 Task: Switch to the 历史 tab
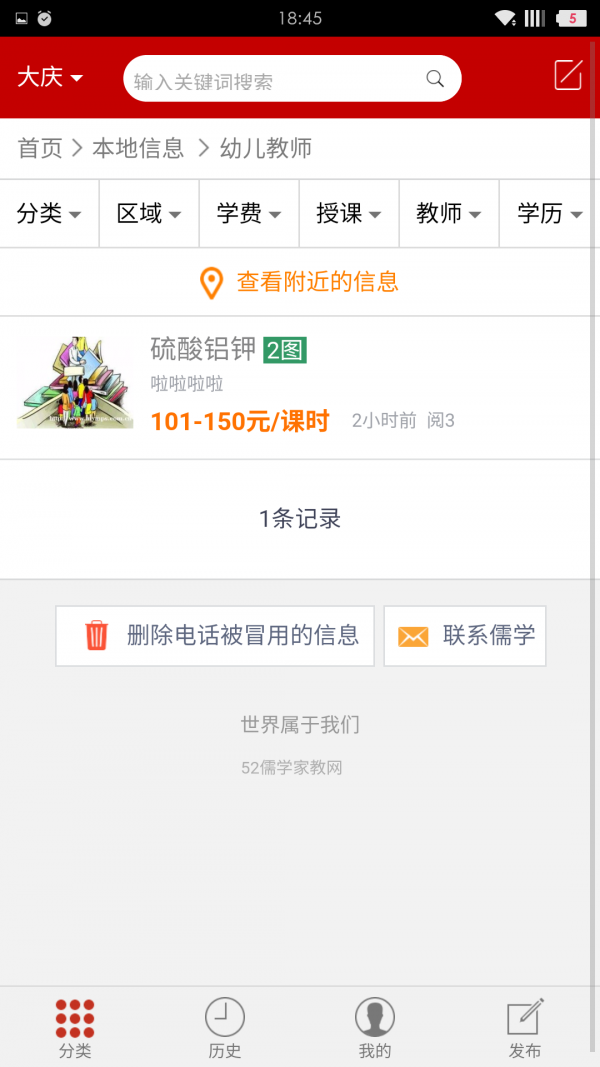click(x=225, y=1028)
